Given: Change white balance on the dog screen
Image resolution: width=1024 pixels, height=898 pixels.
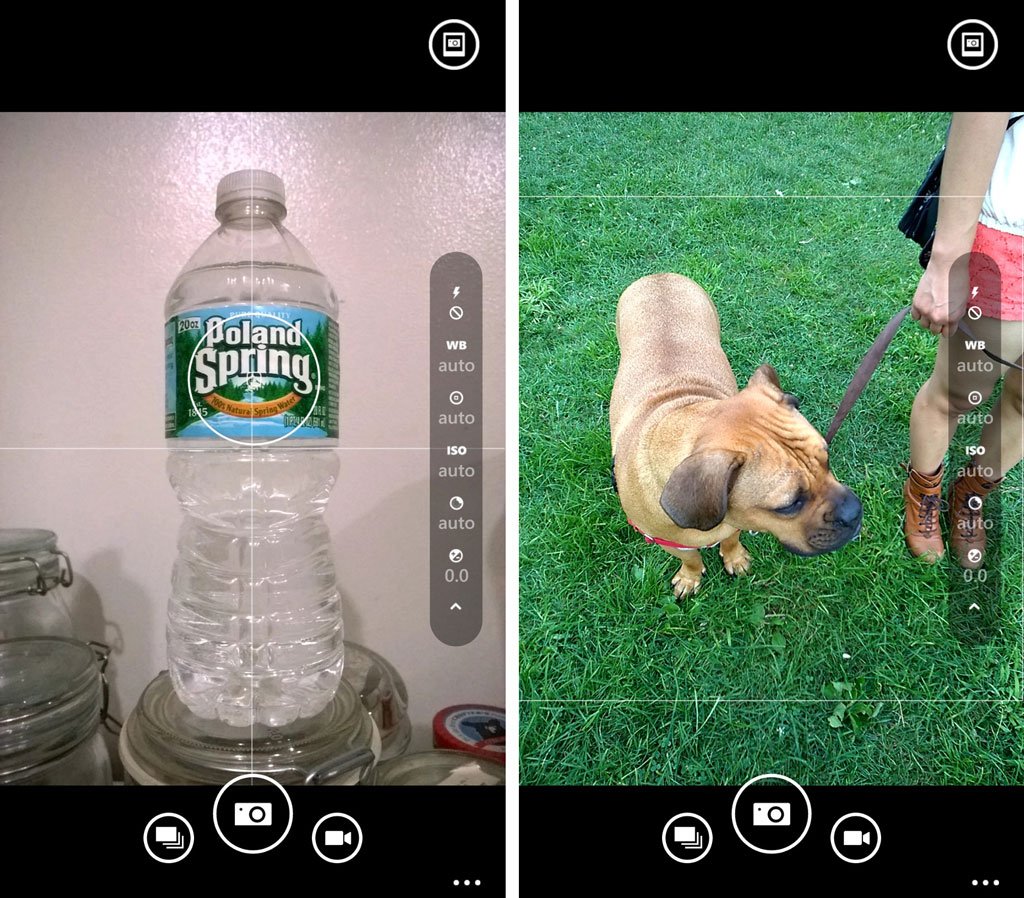Looking at the screenshot, I should tap(974, 356).
